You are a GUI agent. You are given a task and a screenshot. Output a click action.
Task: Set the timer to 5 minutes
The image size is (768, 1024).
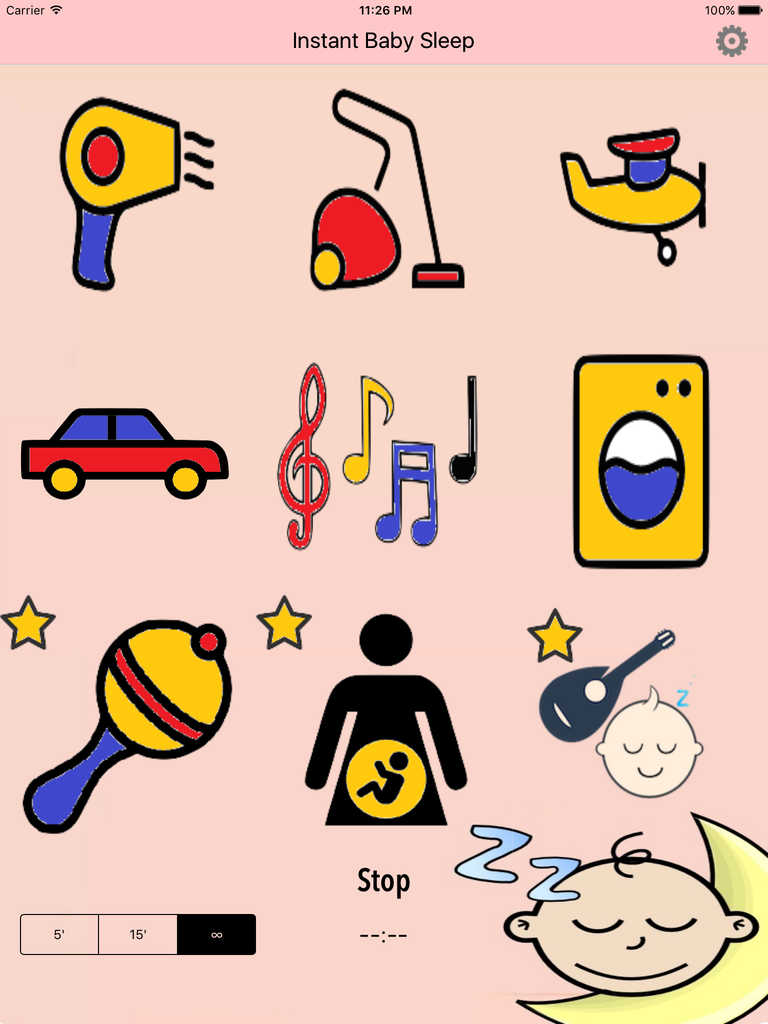click(59, 935)
